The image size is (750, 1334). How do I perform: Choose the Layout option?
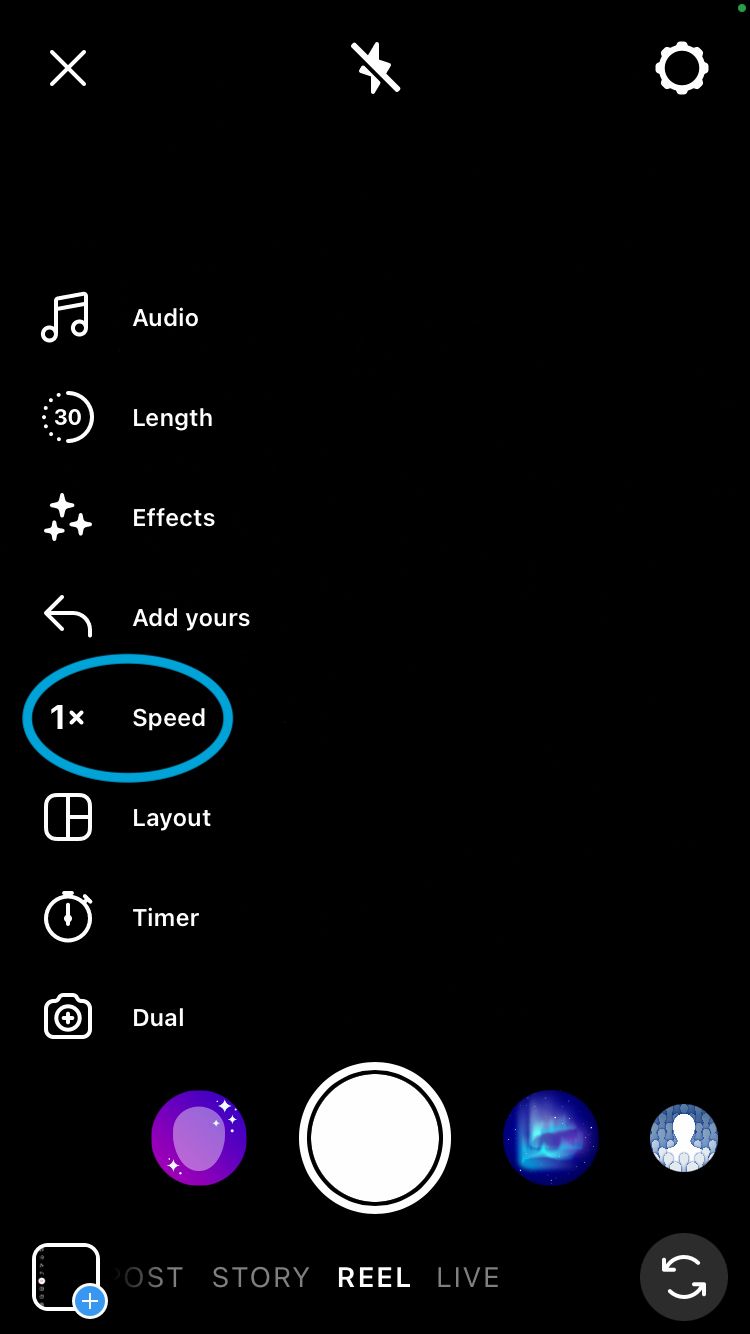pos(127,818)
